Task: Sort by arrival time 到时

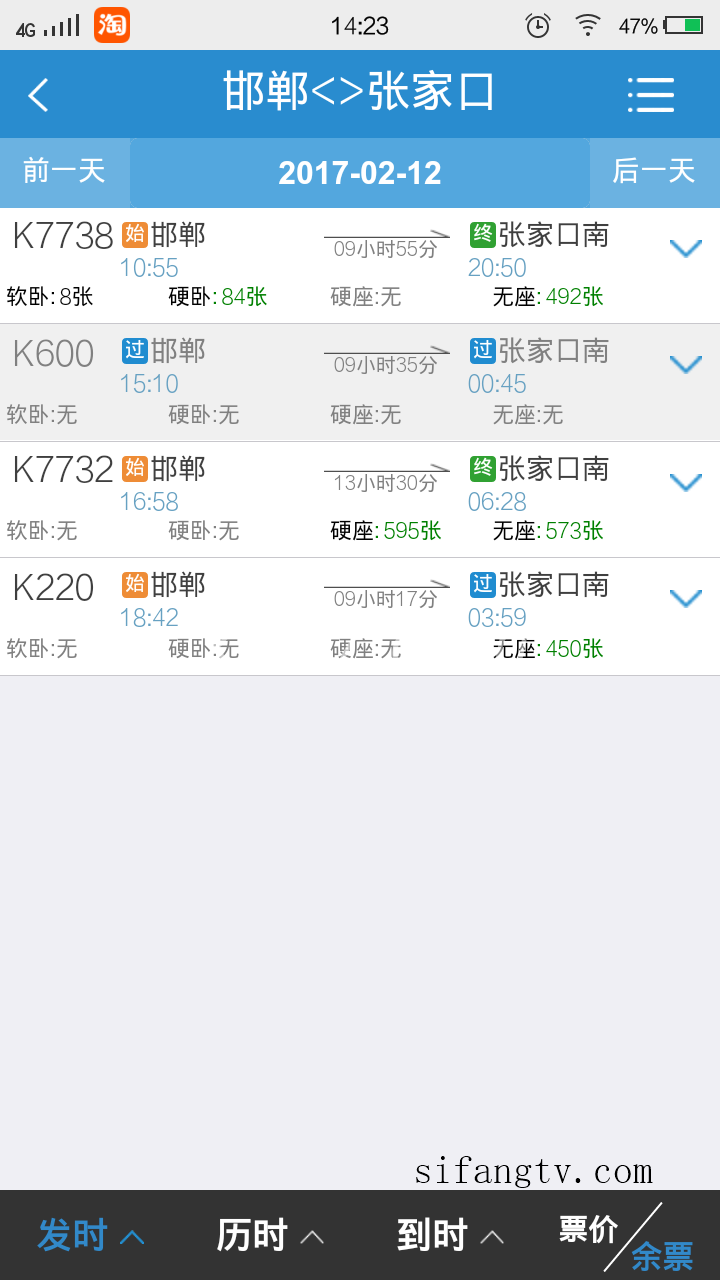Action: (450, 1236)
